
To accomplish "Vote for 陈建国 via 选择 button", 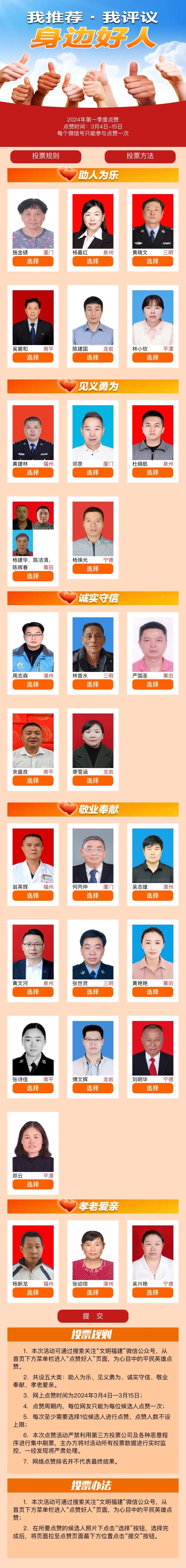I will [x=92, y=357].
